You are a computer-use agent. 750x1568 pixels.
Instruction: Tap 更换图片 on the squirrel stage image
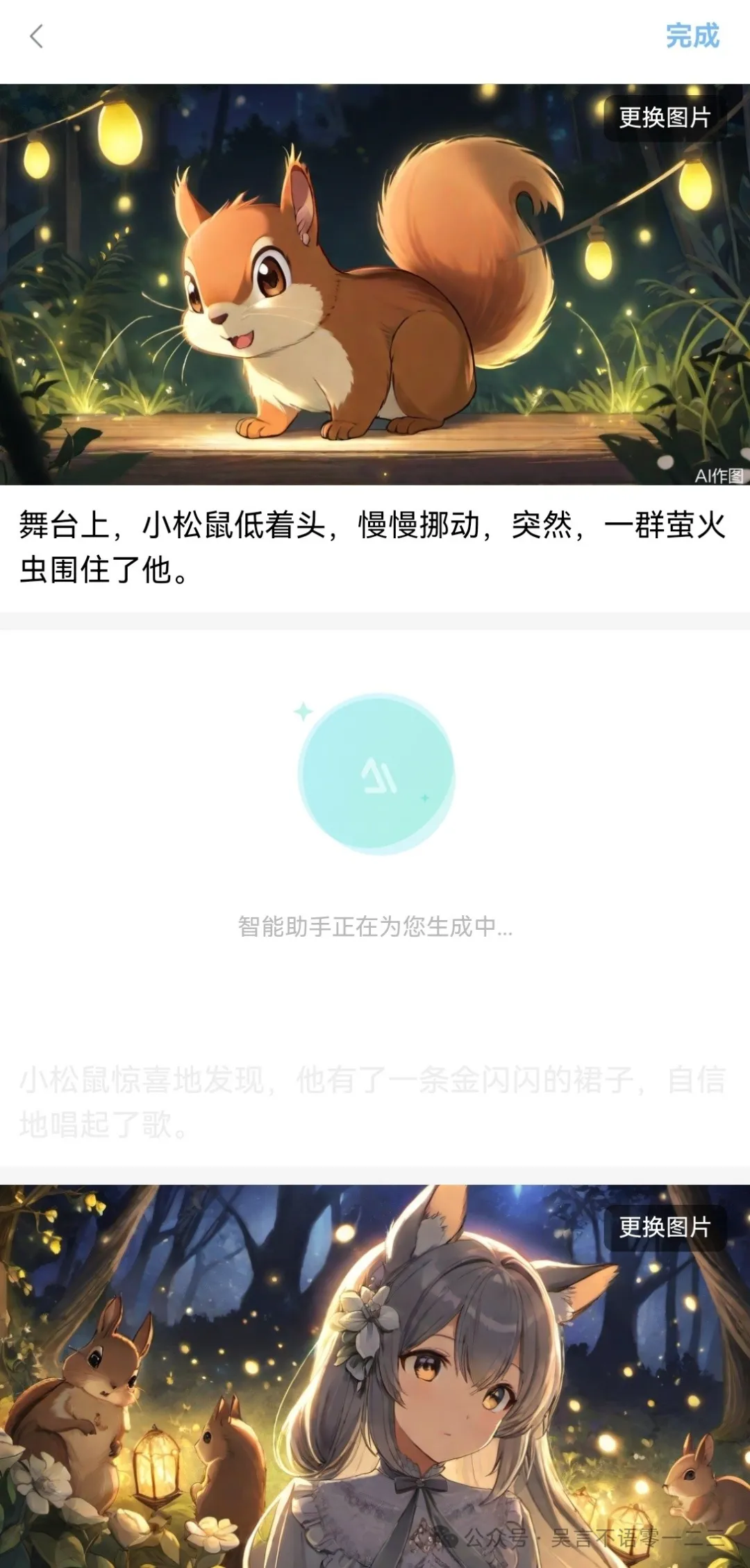point(665,118)
